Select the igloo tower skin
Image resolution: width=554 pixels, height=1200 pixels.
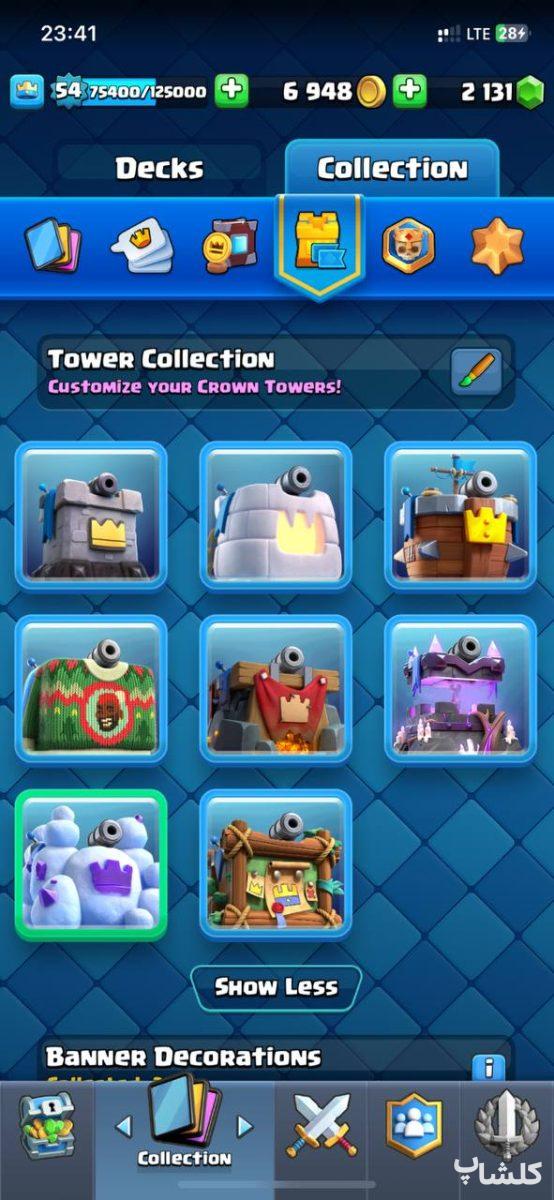click(x=276, y=516)
